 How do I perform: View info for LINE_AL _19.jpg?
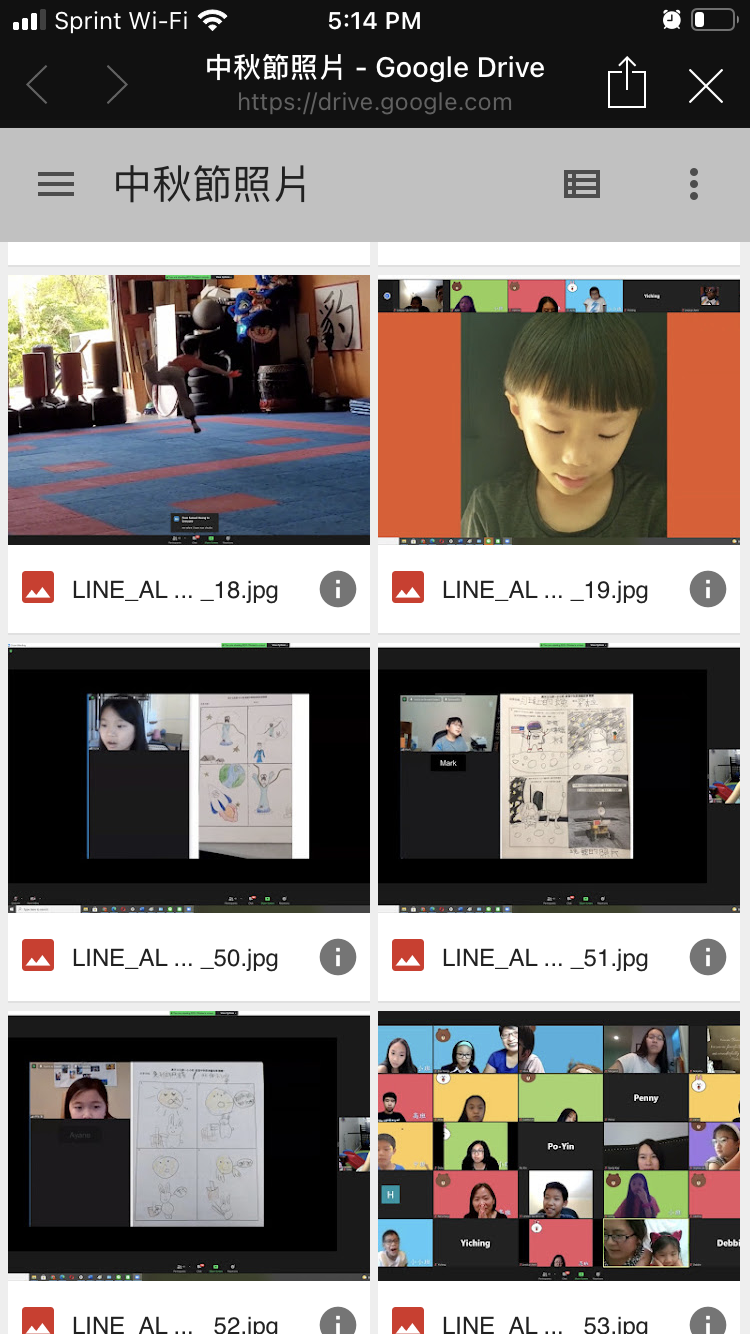point(708,589)
